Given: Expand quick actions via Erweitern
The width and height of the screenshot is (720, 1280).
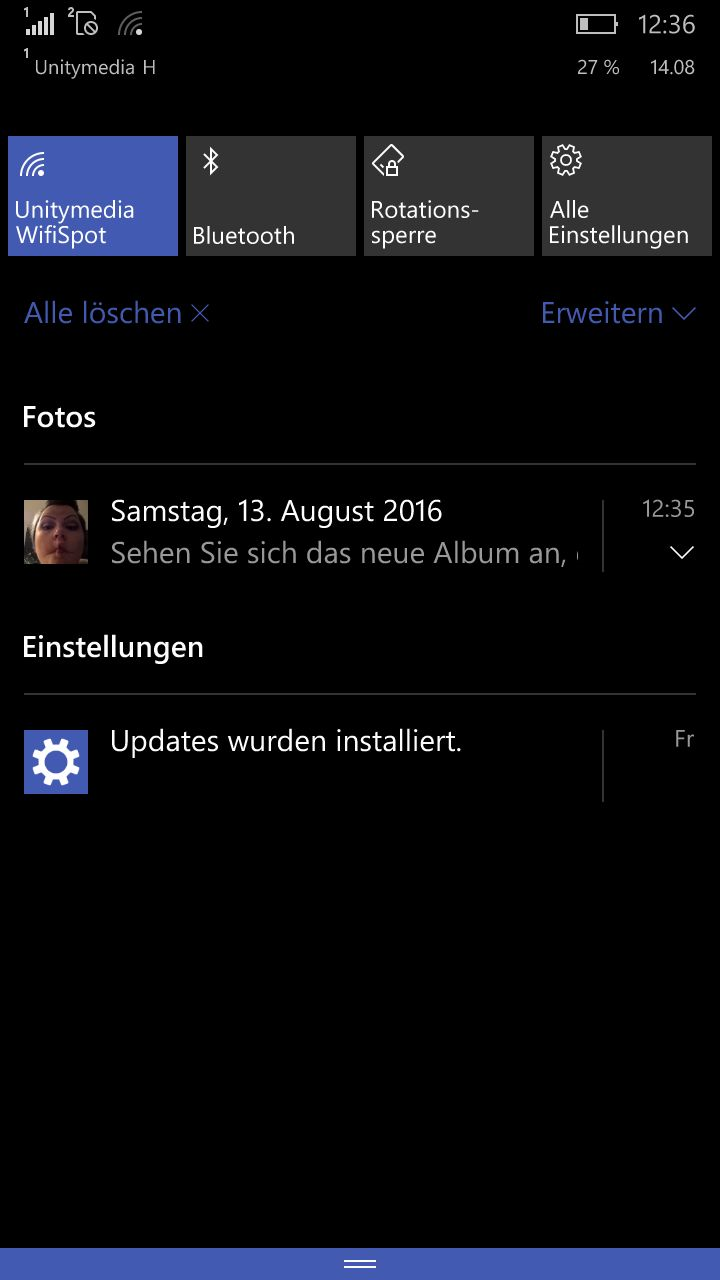Looking at the screenshot, I should (617, 313).
